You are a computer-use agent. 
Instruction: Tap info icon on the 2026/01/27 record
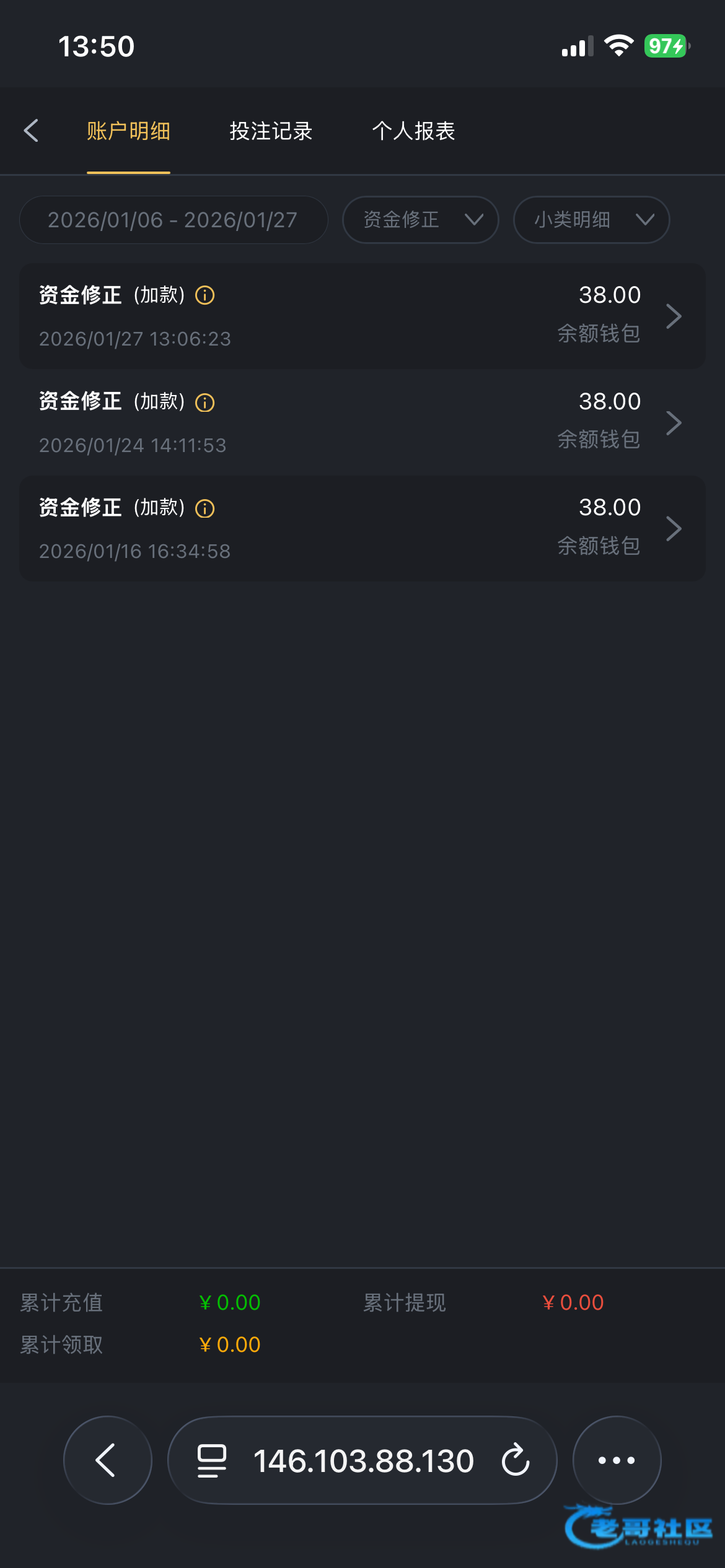click(x=205, y=295)
